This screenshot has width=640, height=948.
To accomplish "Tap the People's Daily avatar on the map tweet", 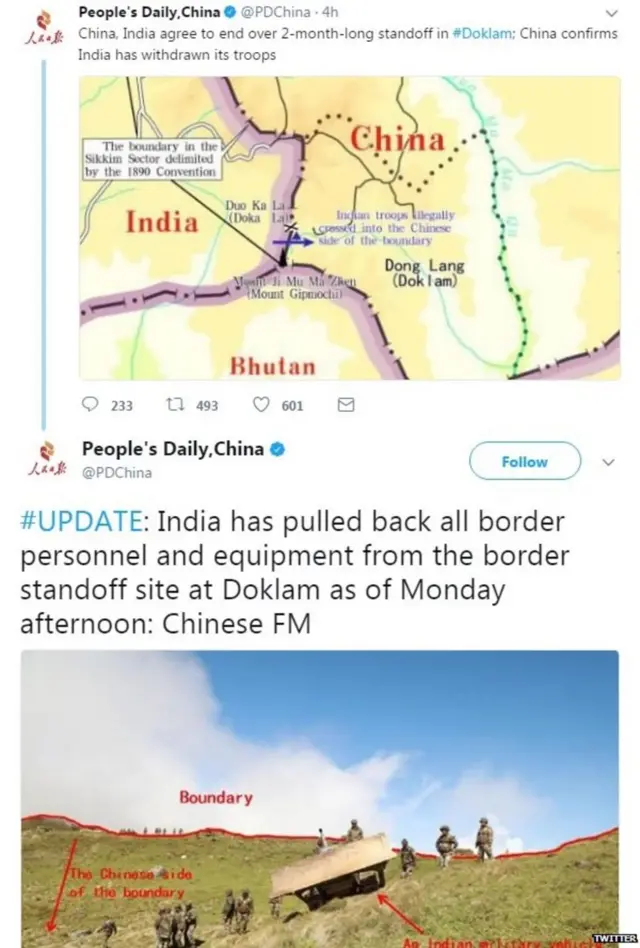I will click(x=43, y=26).
